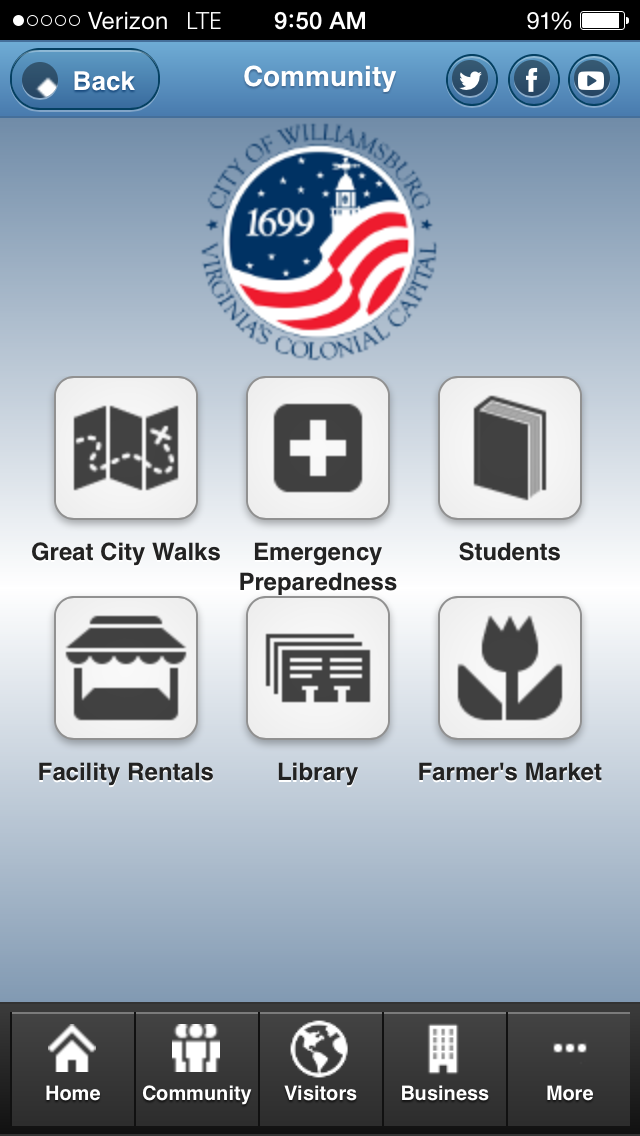Open the YouTube channel

pyautogui.click(x=593, y=80)
